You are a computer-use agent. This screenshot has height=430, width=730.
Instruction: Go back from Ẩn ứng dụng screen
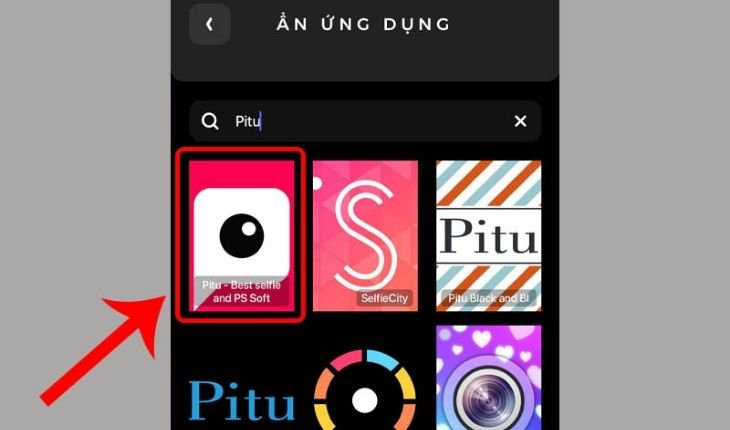tap(209, 25)
